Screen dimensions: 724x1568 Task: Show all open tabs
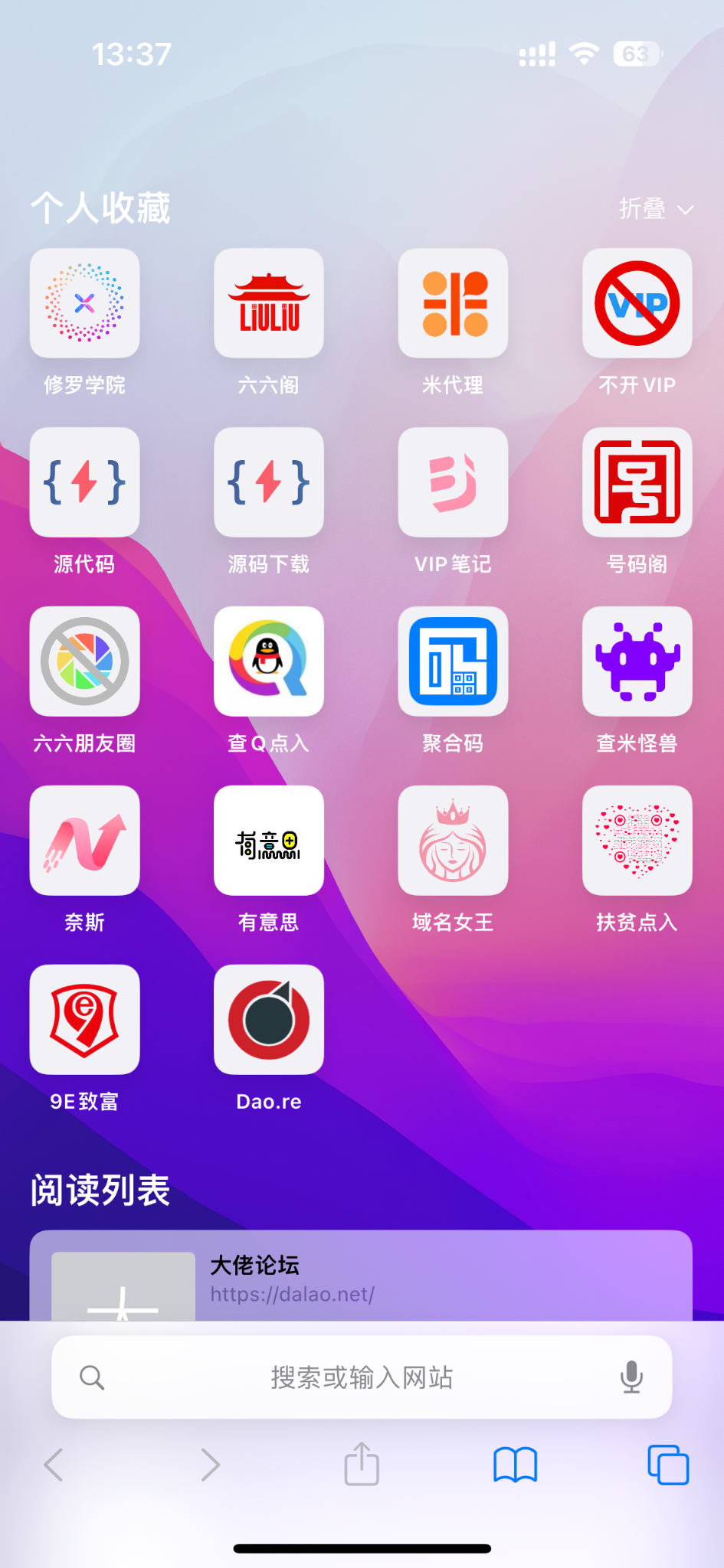click(668, 1465)
